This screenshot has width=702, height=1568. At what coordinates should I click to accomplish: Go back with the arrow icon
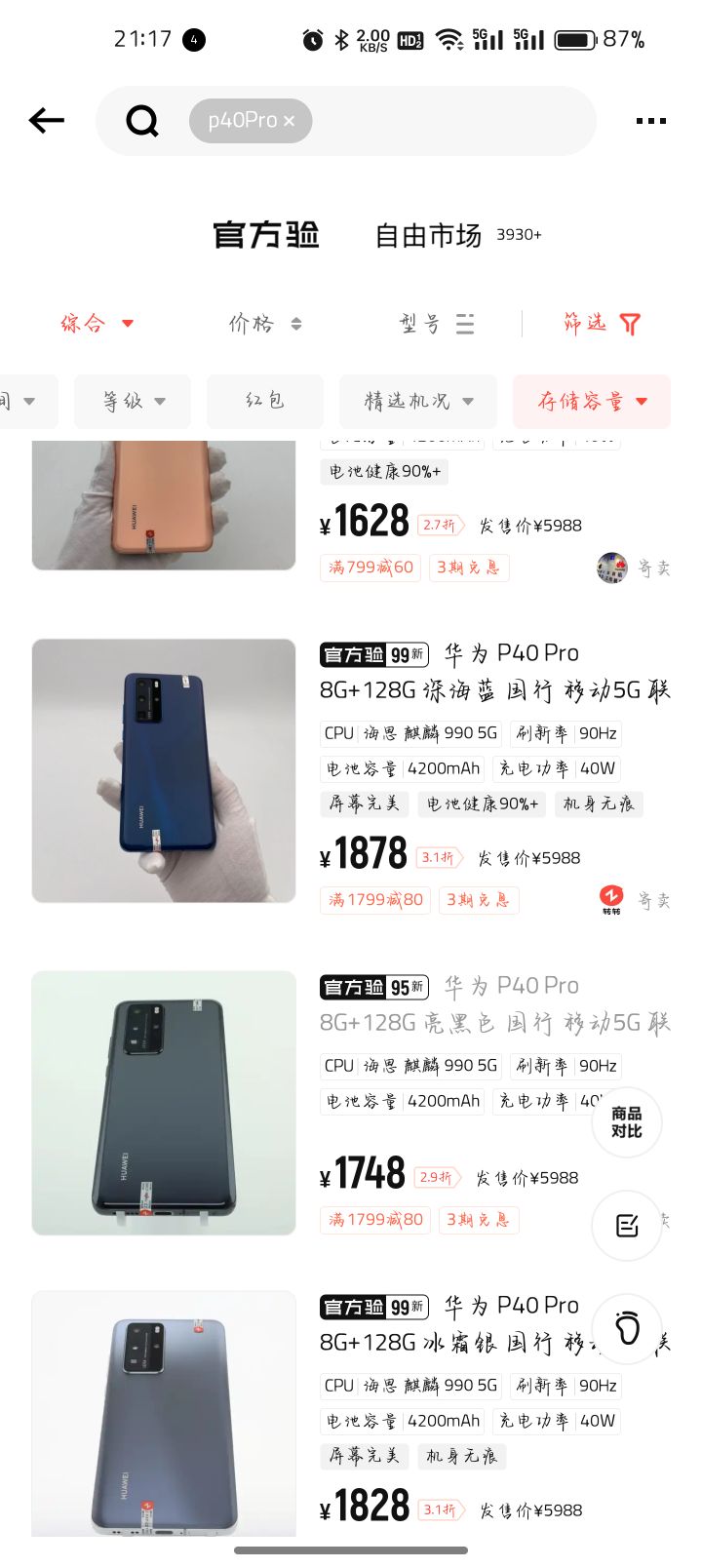[47, 121]
